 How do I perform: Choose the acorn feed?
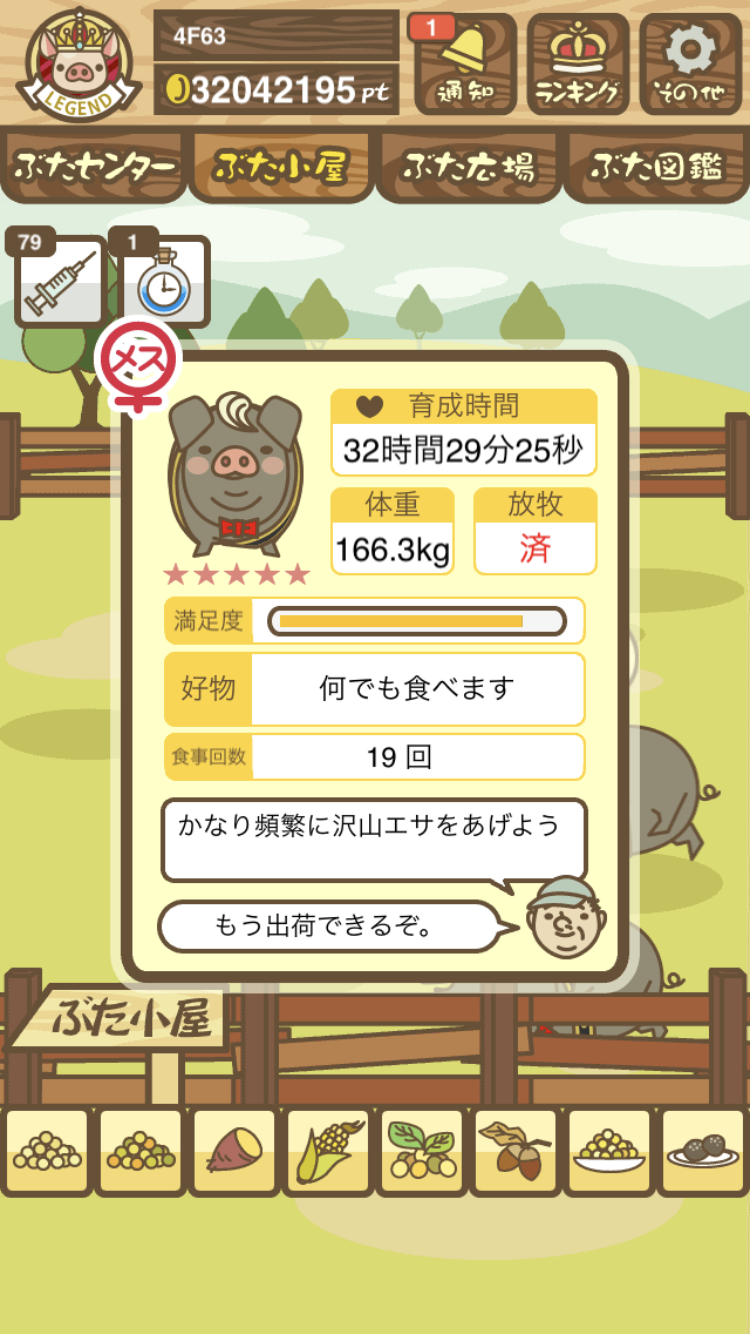tap(515, 1151)
